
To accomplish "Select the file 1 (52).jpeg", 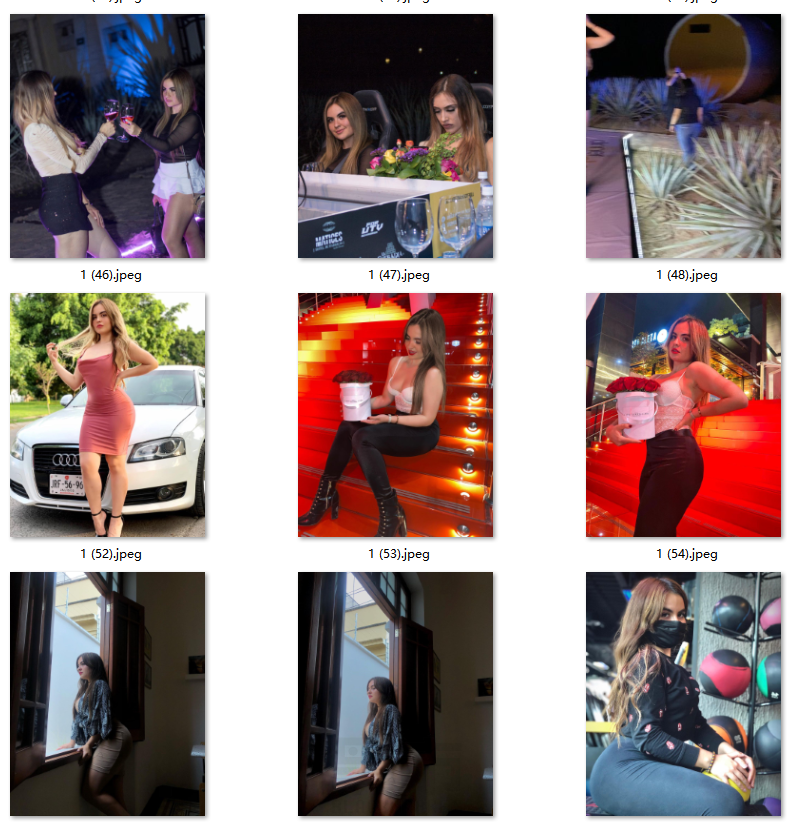I will pyautogui.click(x=108, y=415).
